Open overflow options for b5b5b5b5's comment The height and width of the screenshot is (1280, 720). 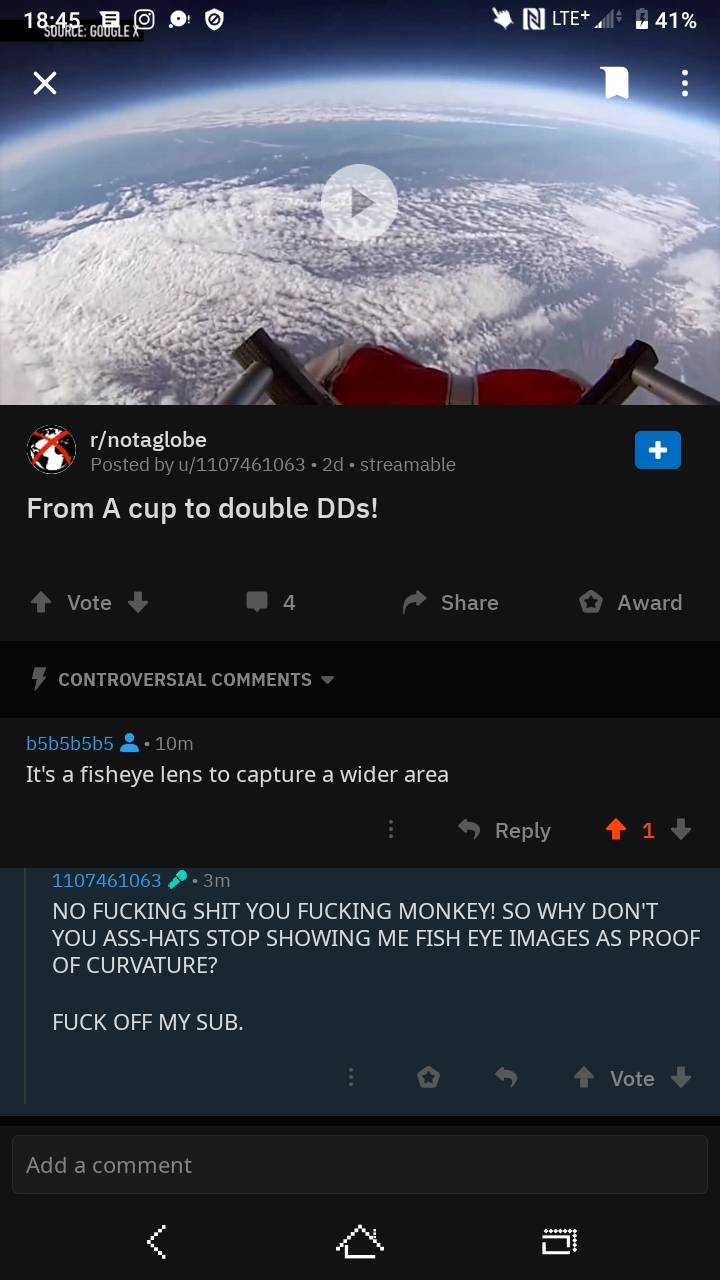coord(391,830)
